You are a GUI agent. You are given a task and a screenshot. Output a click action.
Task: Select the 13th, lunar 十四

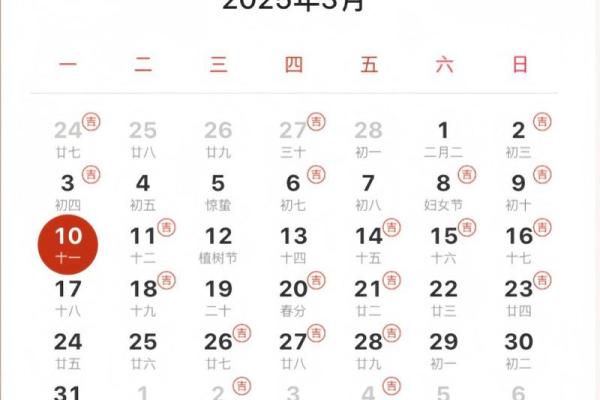pos(293,244)
